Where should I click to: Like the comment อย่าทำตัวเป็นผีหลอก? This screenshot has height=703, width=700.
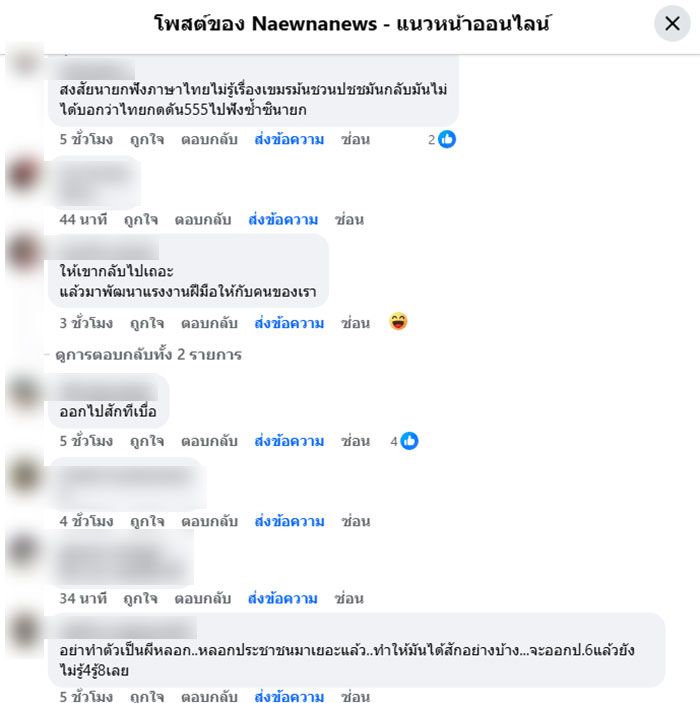click(147, 696)
